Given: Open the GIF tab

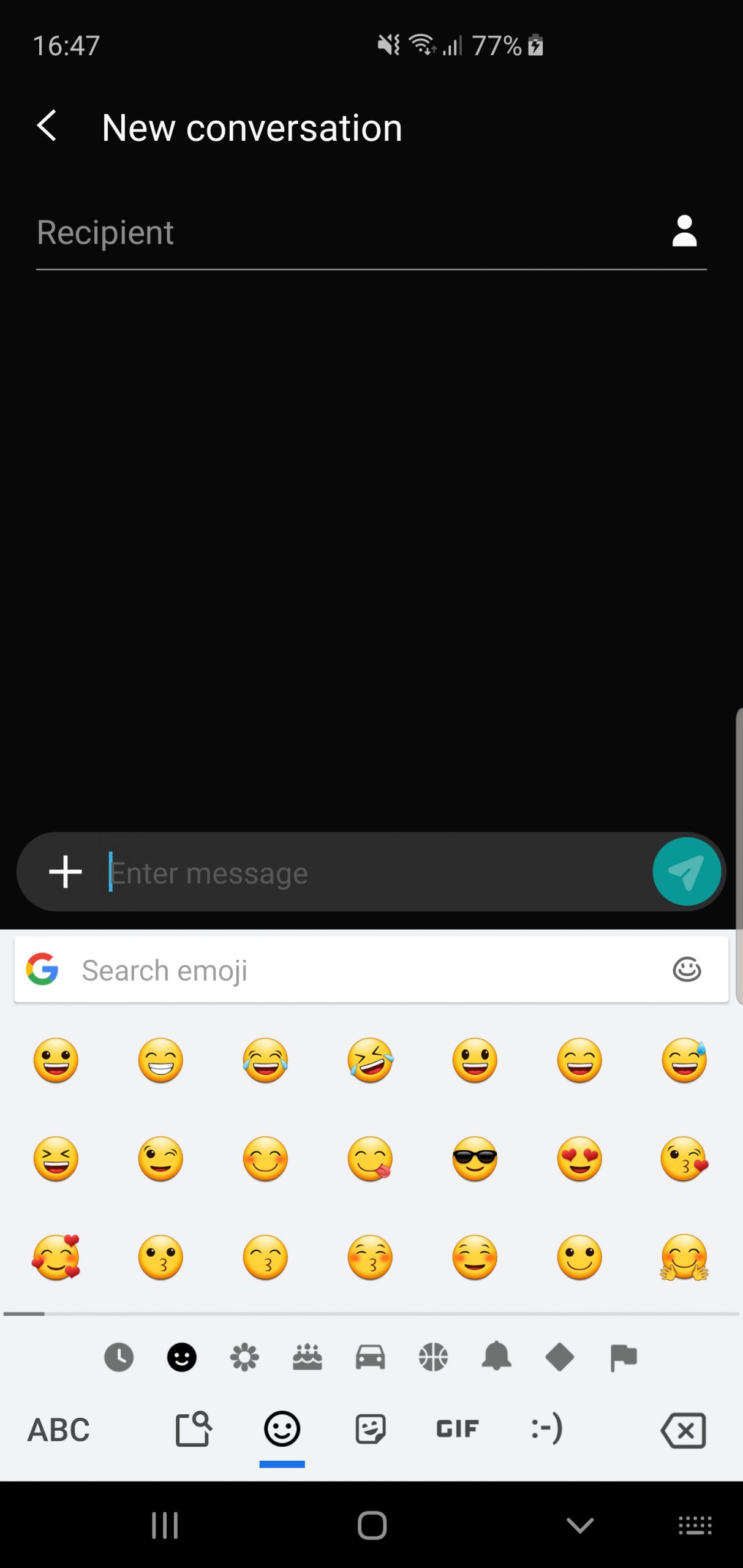Looking at the screenshot, I should coord(458,1429).
